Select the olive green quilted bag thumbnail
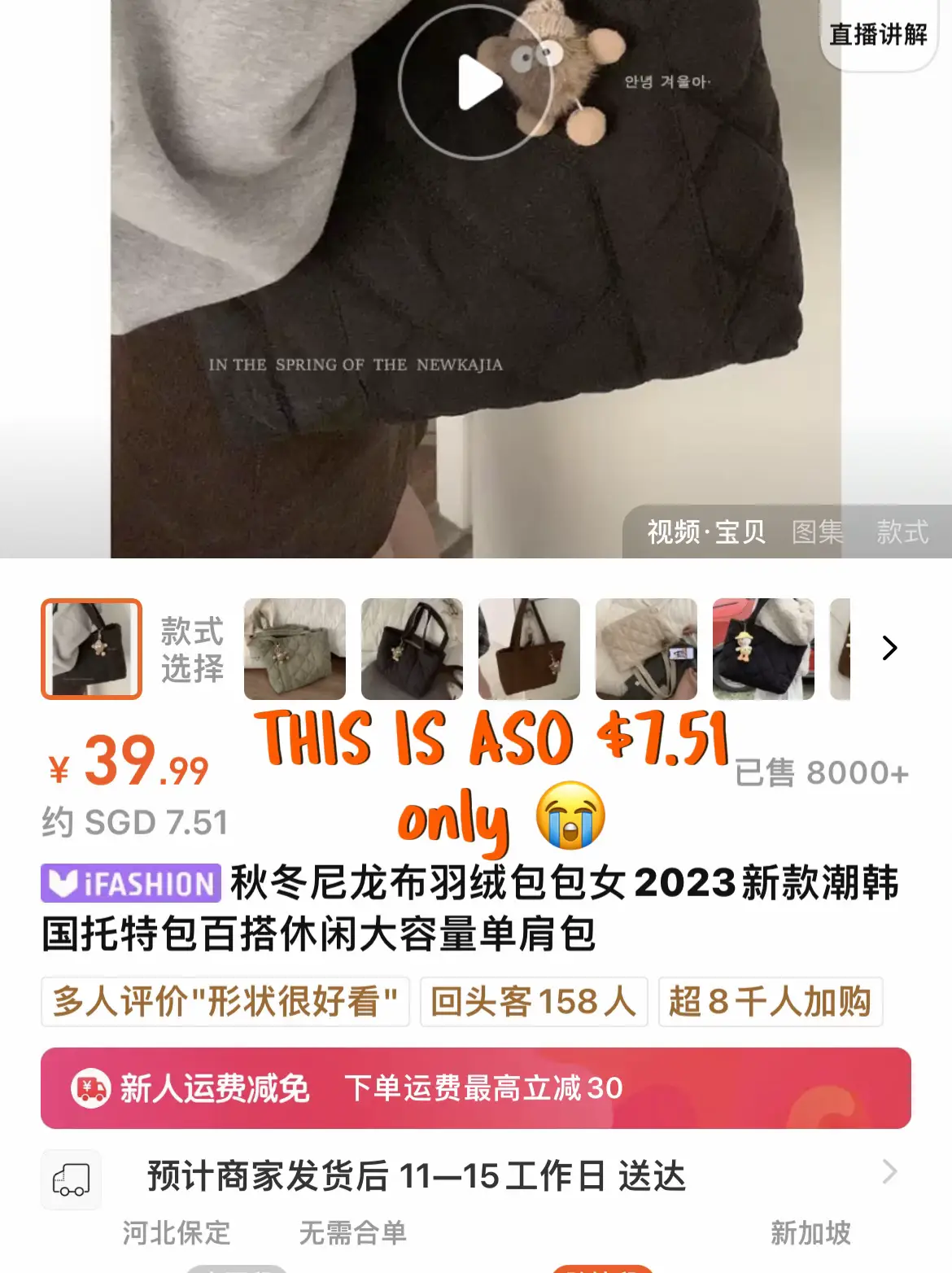This screenshot has width=952, height=1273. (295, 649)
